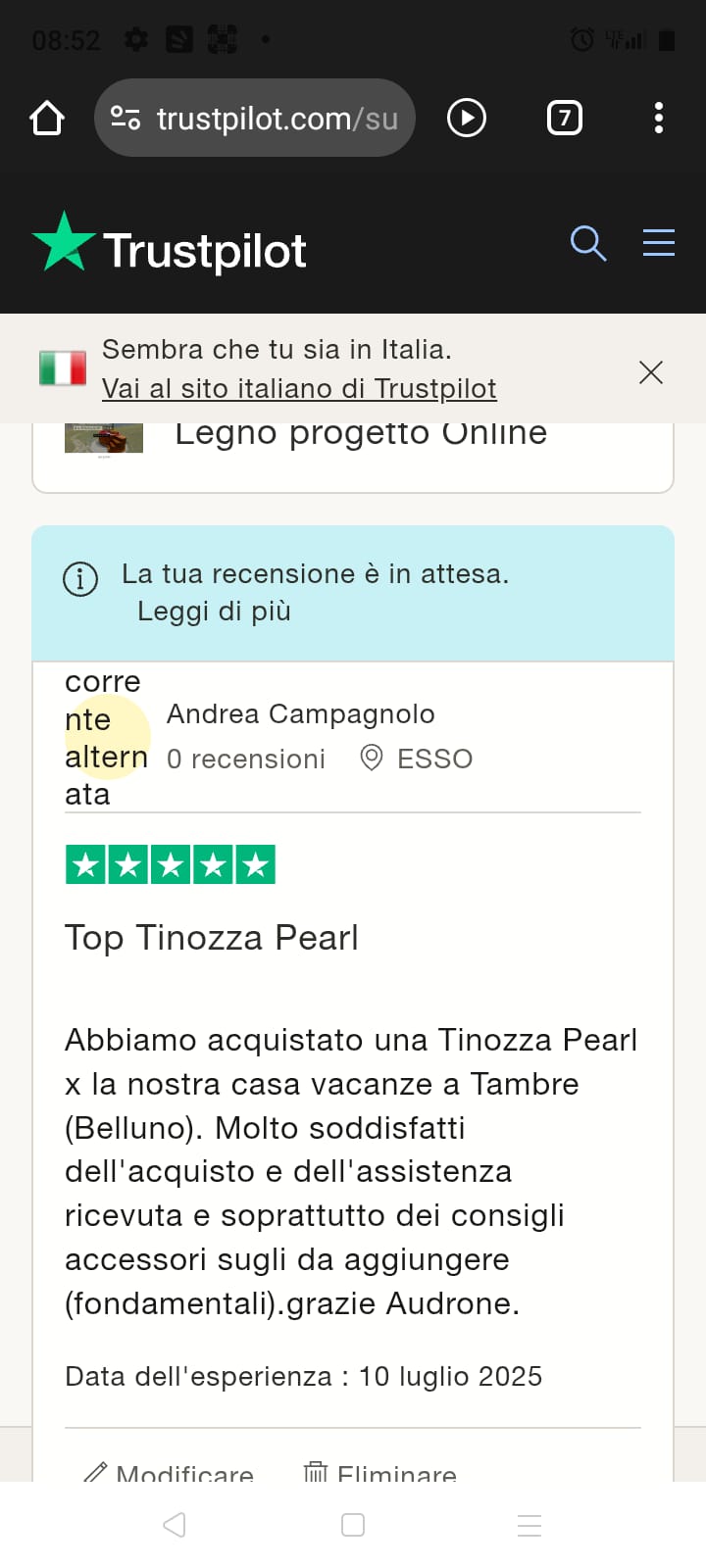Edit the review with Modificare
Screen dimensions: 706x1568
pos(169,1472)
